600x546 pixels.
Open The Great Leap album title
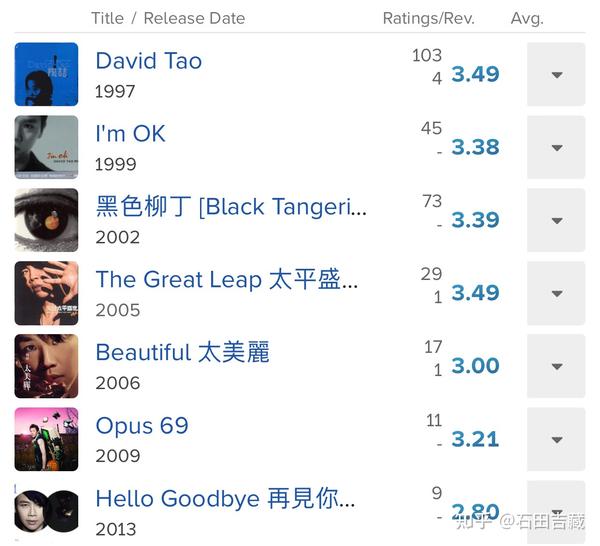(226, 280)
